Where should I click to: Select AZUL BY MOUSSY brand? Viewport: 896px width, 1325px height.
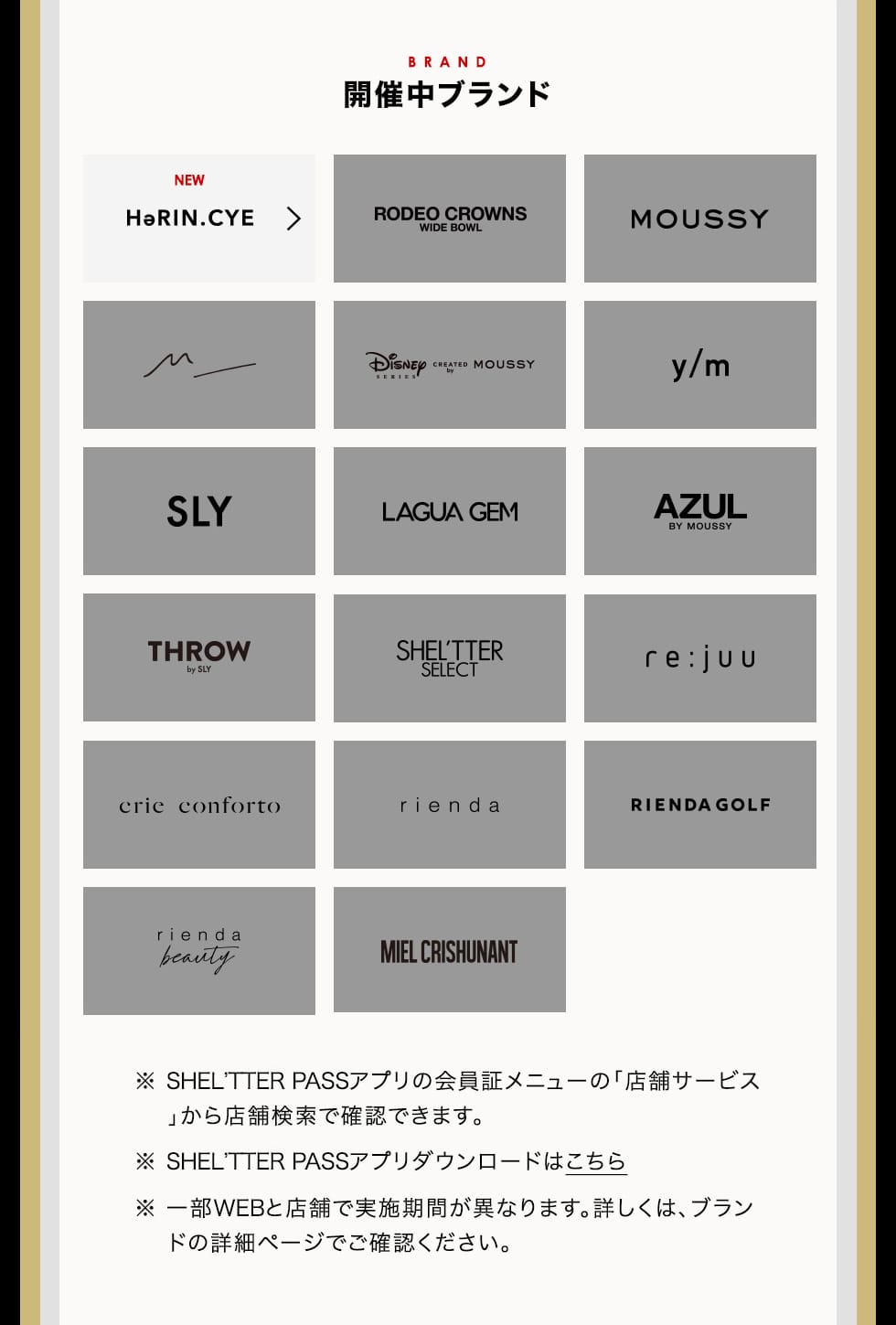pyautogui.click(x=699, y=510)
